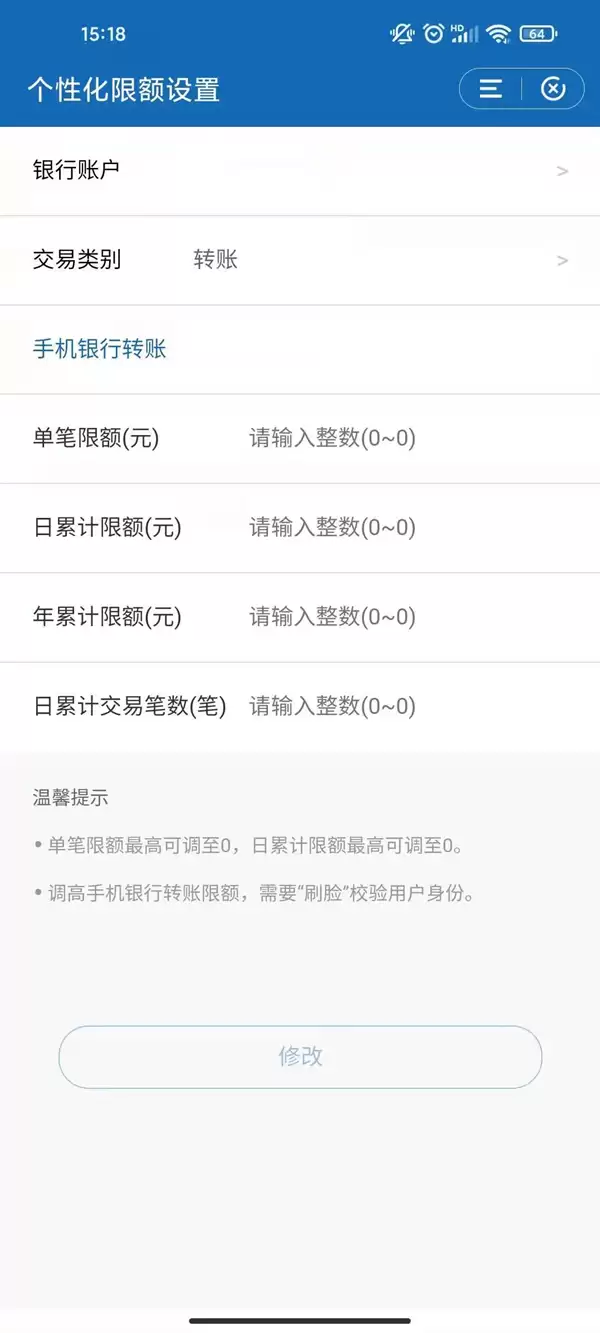600x1333 pixels.
Task: Tap the 修改 button
Action: click(300, 1057)
